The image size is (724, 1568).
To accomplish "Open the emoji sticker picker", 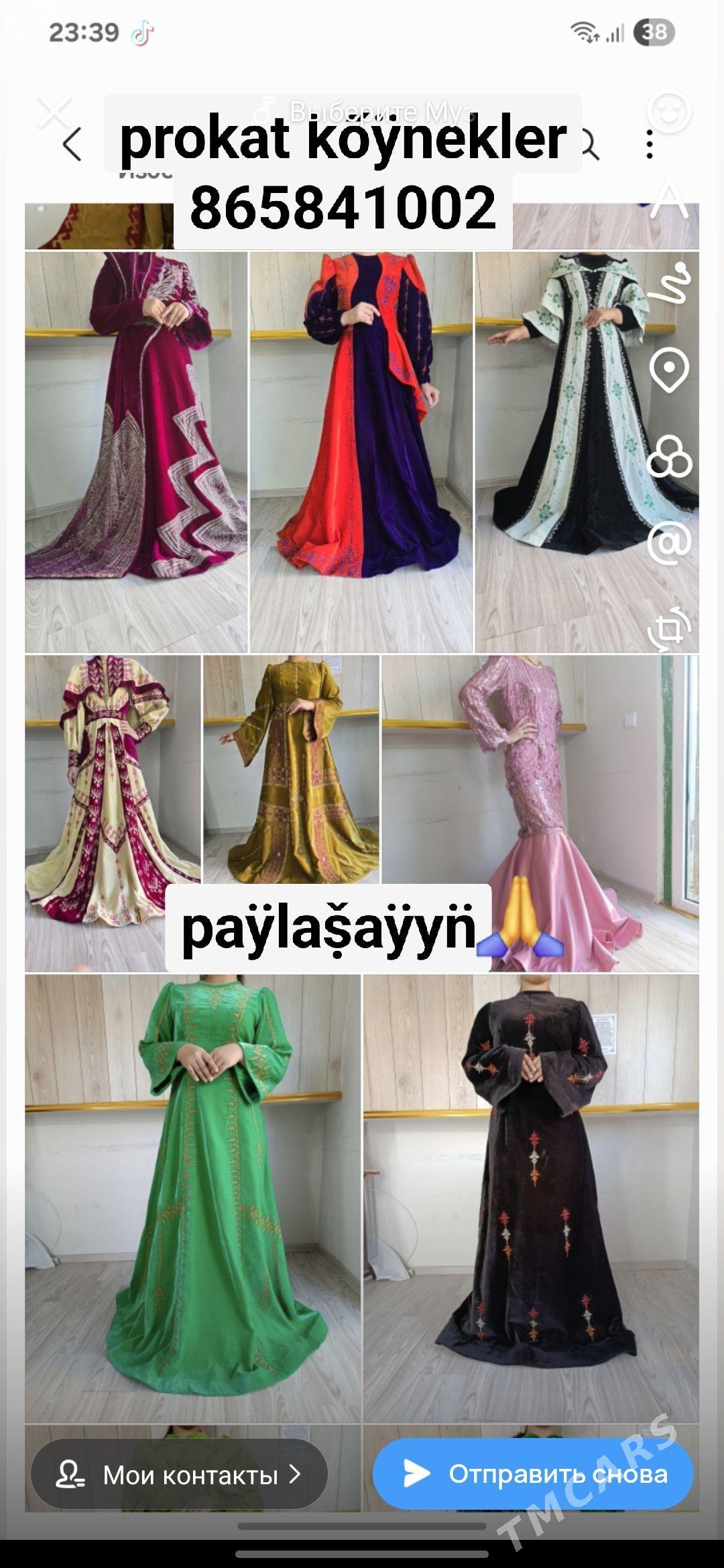I will tap(669, 111).
